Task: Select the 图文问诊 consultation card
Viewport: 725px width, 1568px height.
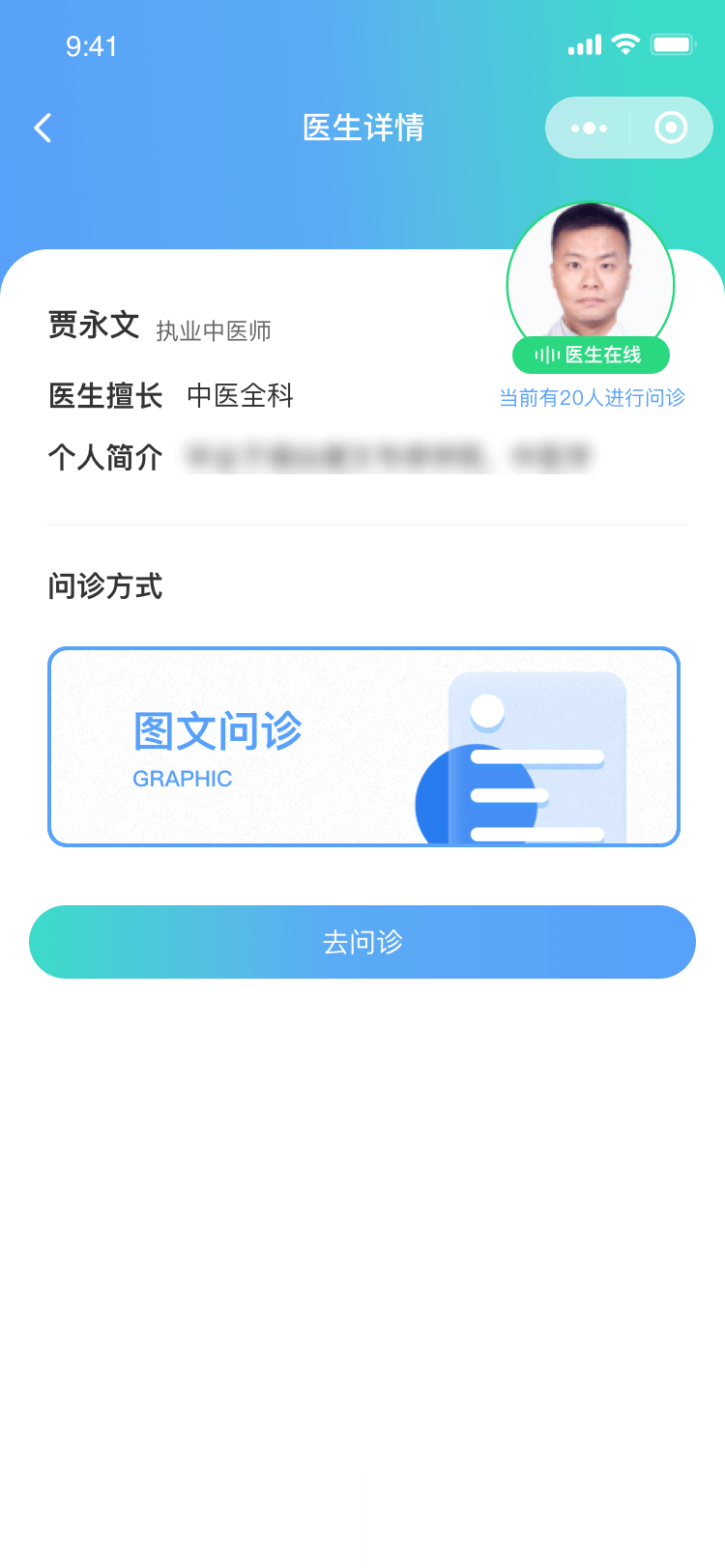Action: pyautogui.click(x=363, y=747)
